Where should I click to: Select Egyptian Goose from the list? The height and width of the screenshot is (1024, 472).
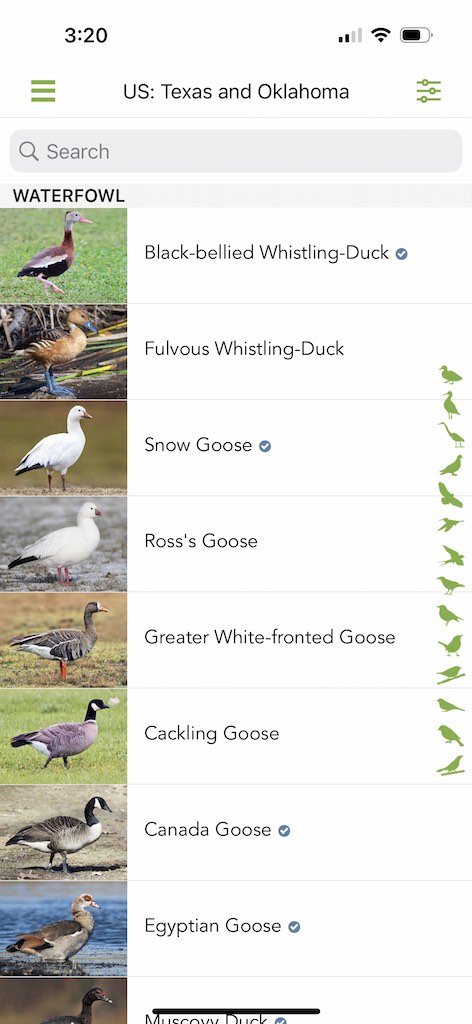pyautogui.click(x=236, y=927)
